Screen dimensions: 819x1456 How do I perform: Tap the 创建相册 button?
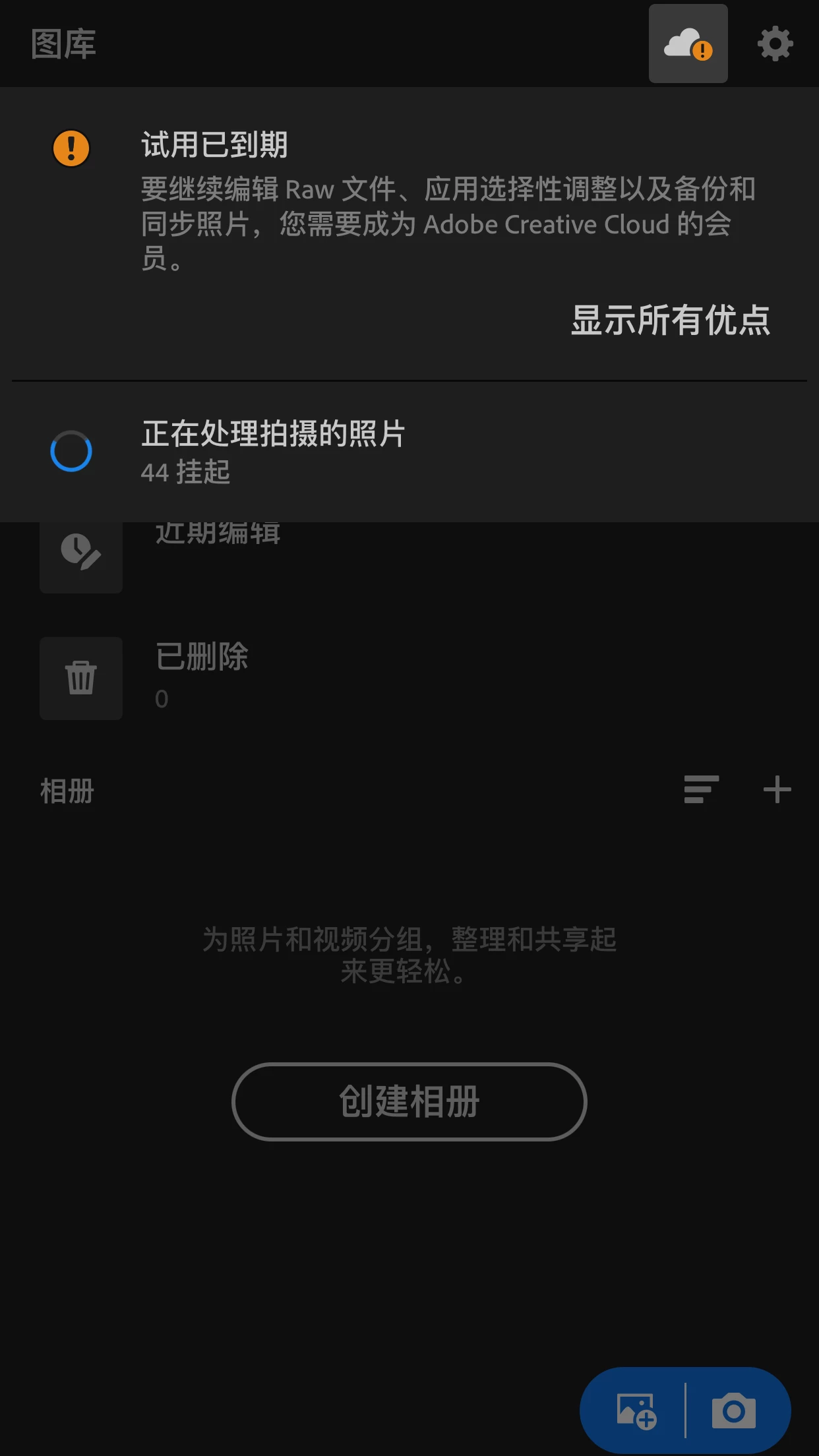tap(409, 1101)
